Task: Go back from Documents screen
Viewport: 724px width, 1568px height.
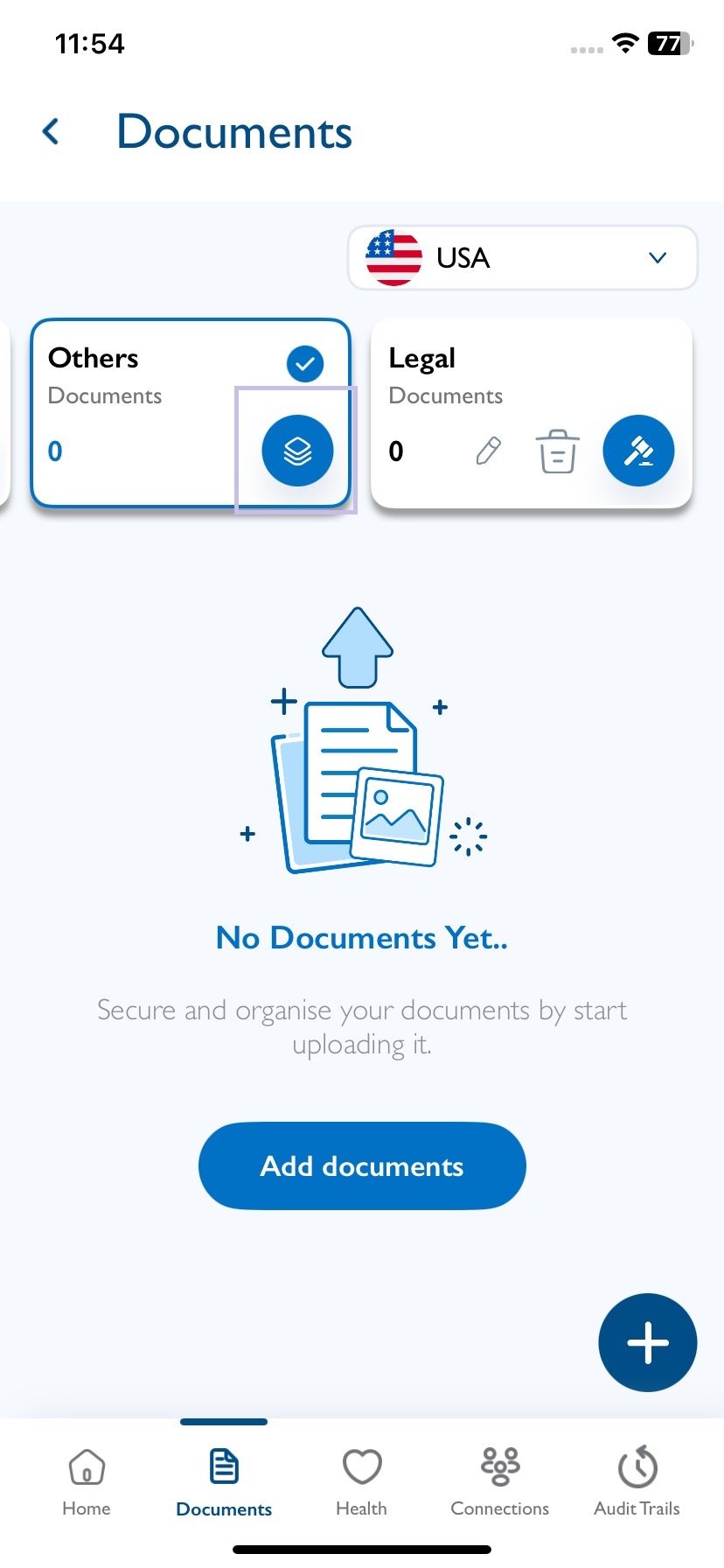Action: click(51, 132)
